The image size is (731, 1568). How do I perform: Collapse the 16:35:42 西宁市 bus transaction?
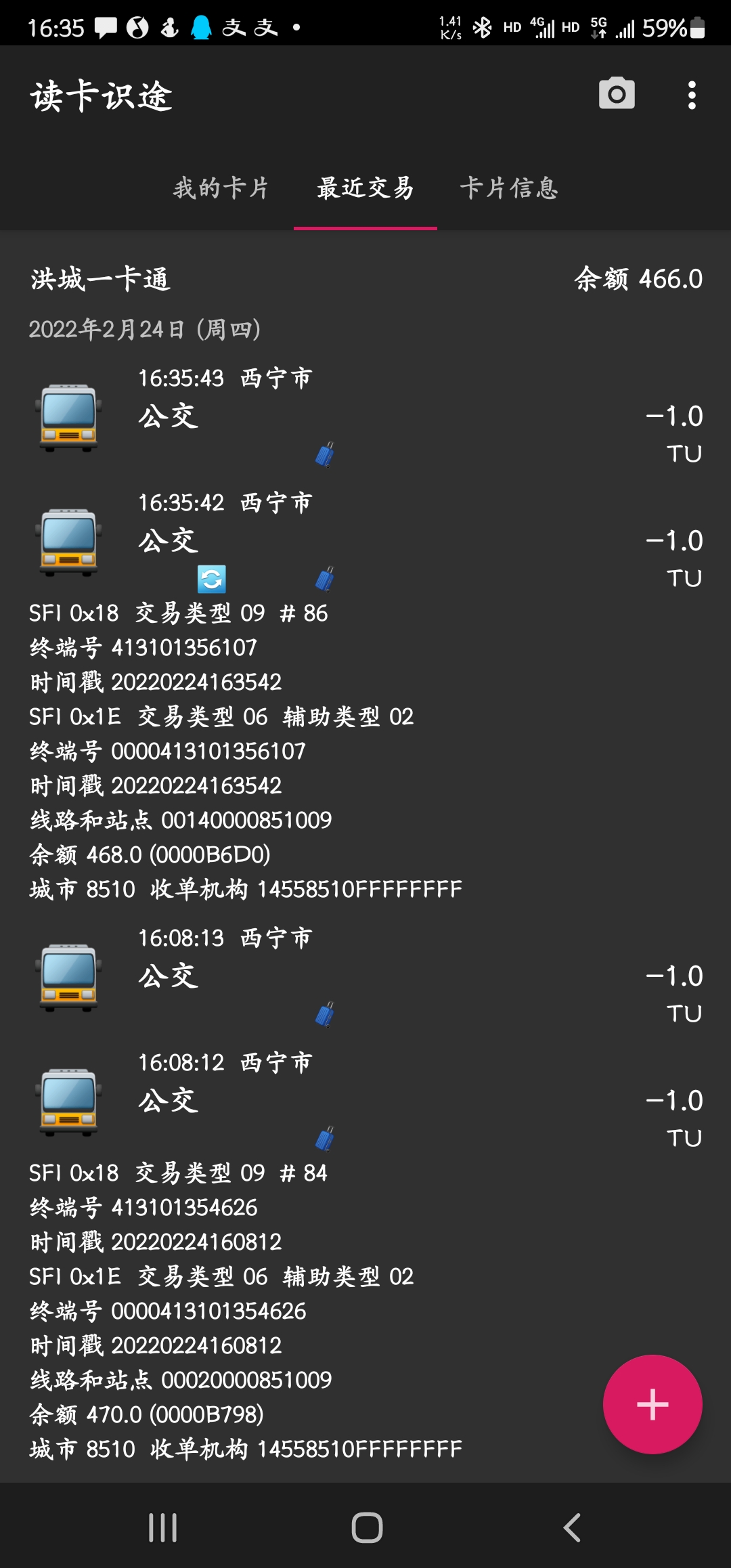[365, 540]
